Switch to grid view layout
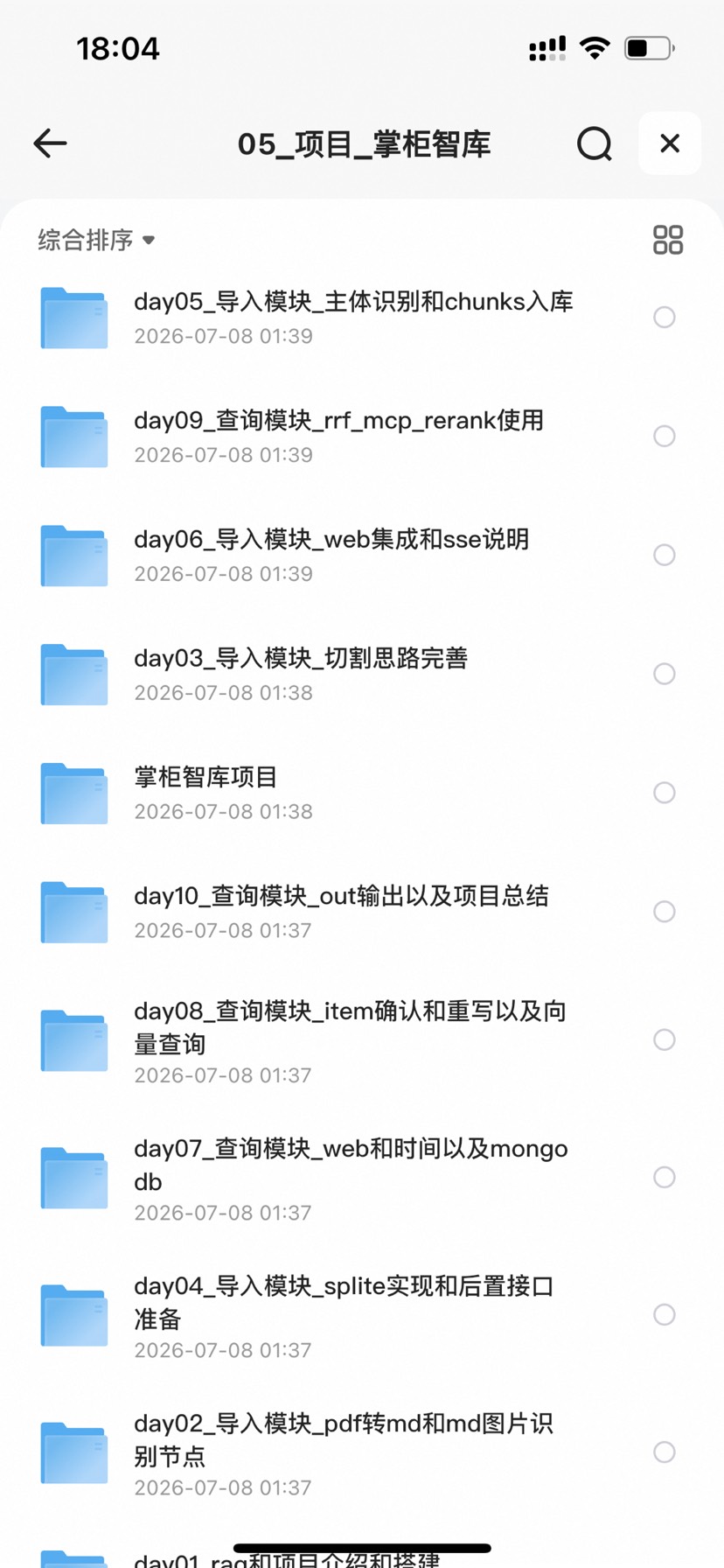Viewport: 724px width, 1568px height. [668, 240]
